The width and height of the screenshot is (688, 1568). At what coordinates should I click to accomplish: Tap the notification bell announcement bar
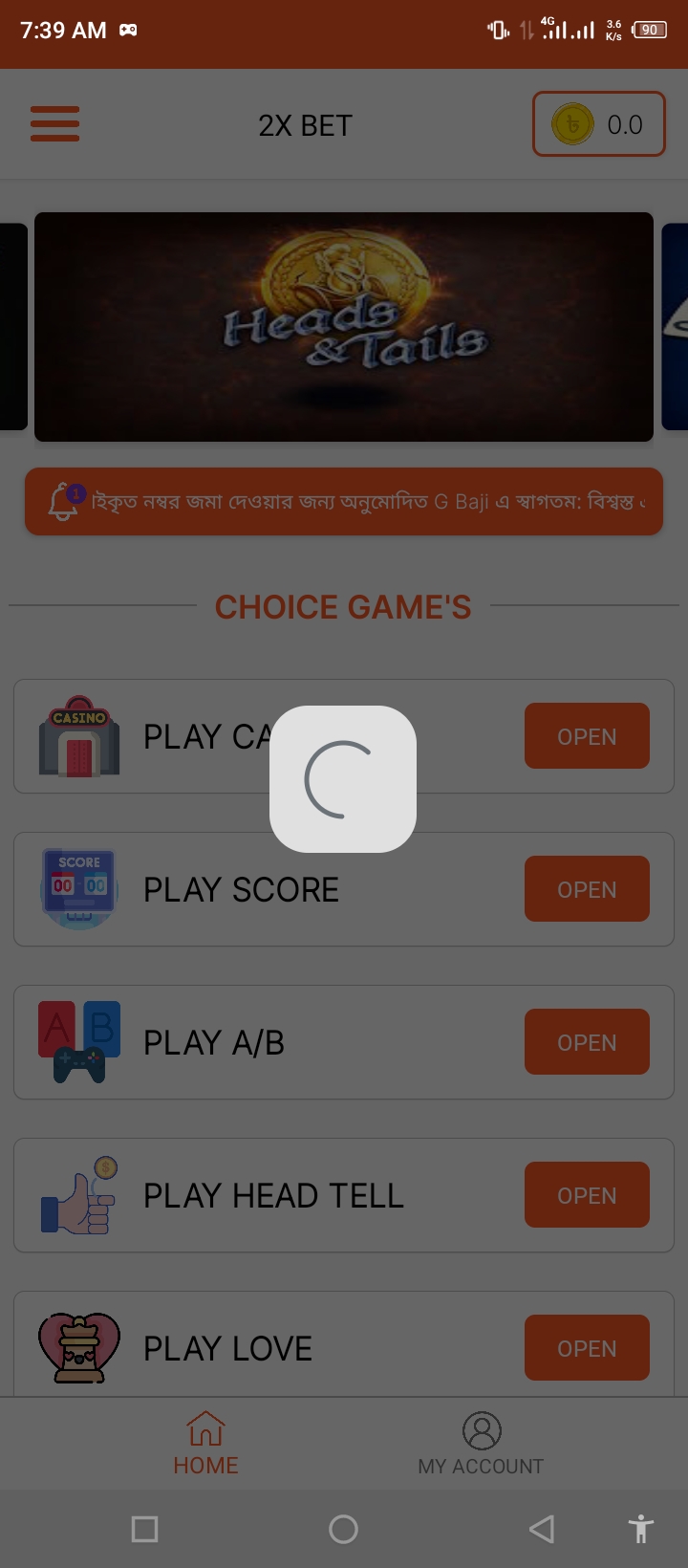(x=344, y=501)
